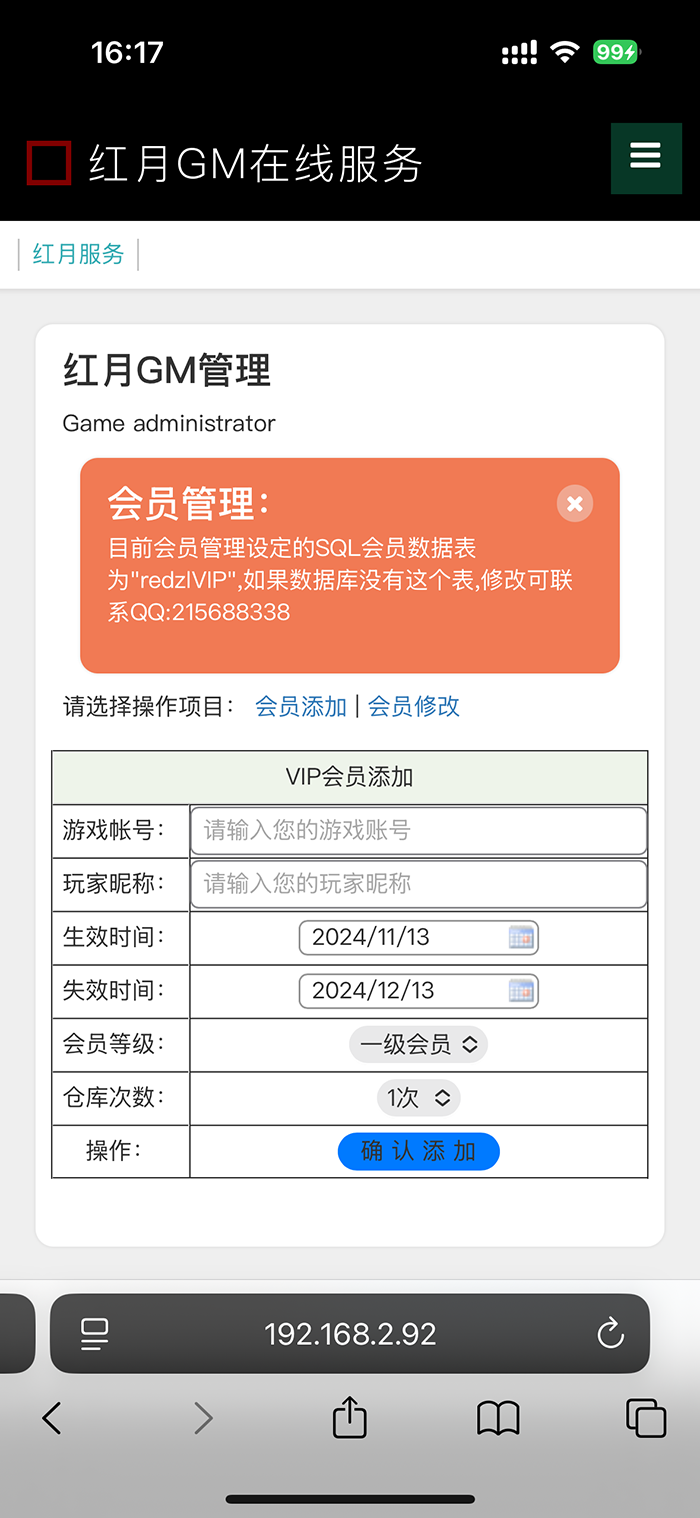The width and height of the screenshot is (700, 1518).
Task: Select the 会员修改 link
Action: [x=414, y=706]
